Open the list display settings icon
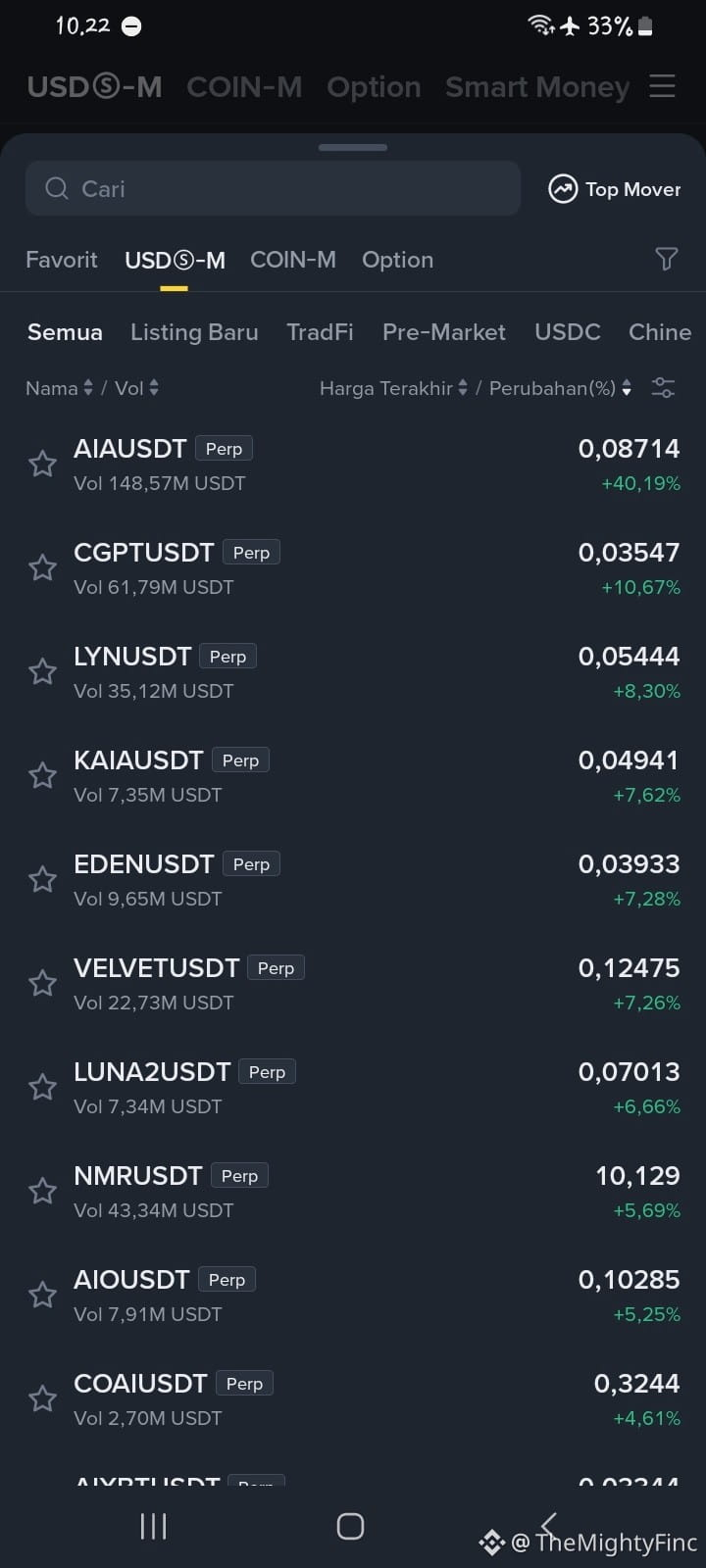This screenshot has width=706, height=1568. [x=664, y=388]
